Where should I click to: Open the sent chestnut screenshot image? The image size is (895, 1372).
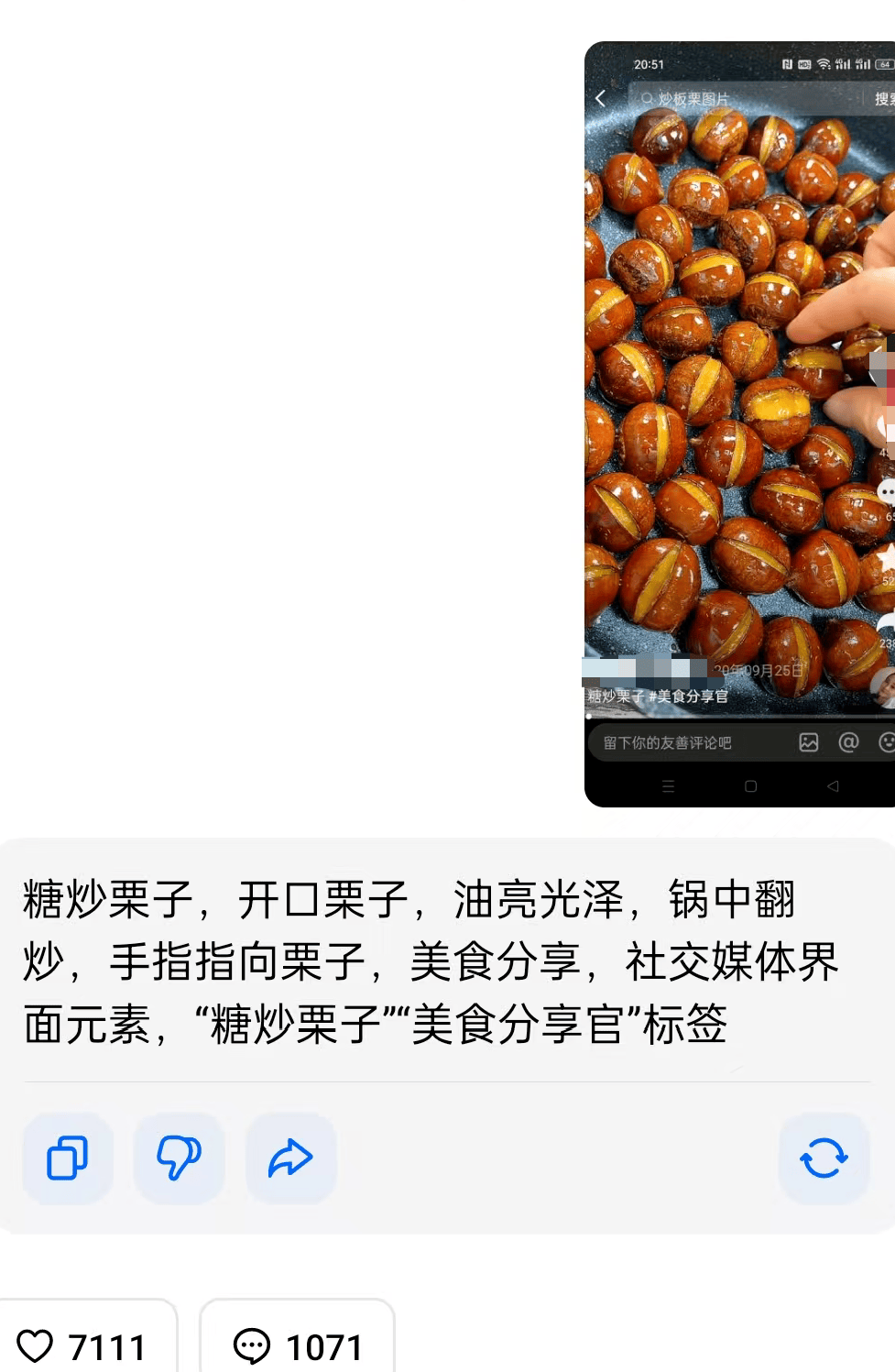coord(739,423)
